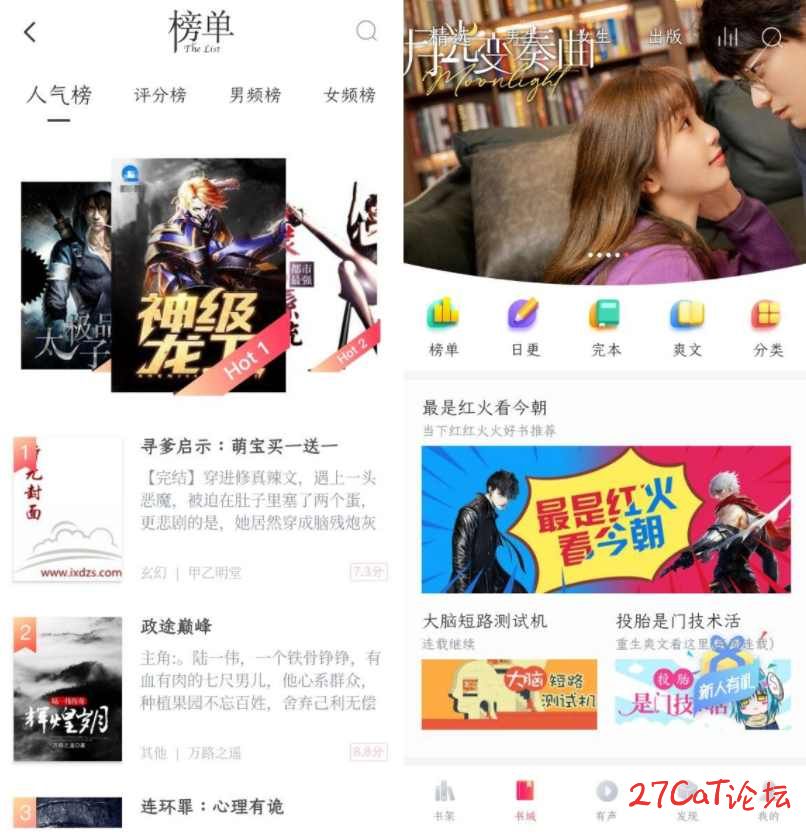
Task: Open the 最是红火看今朝 banner
Action: coord(605,520)
